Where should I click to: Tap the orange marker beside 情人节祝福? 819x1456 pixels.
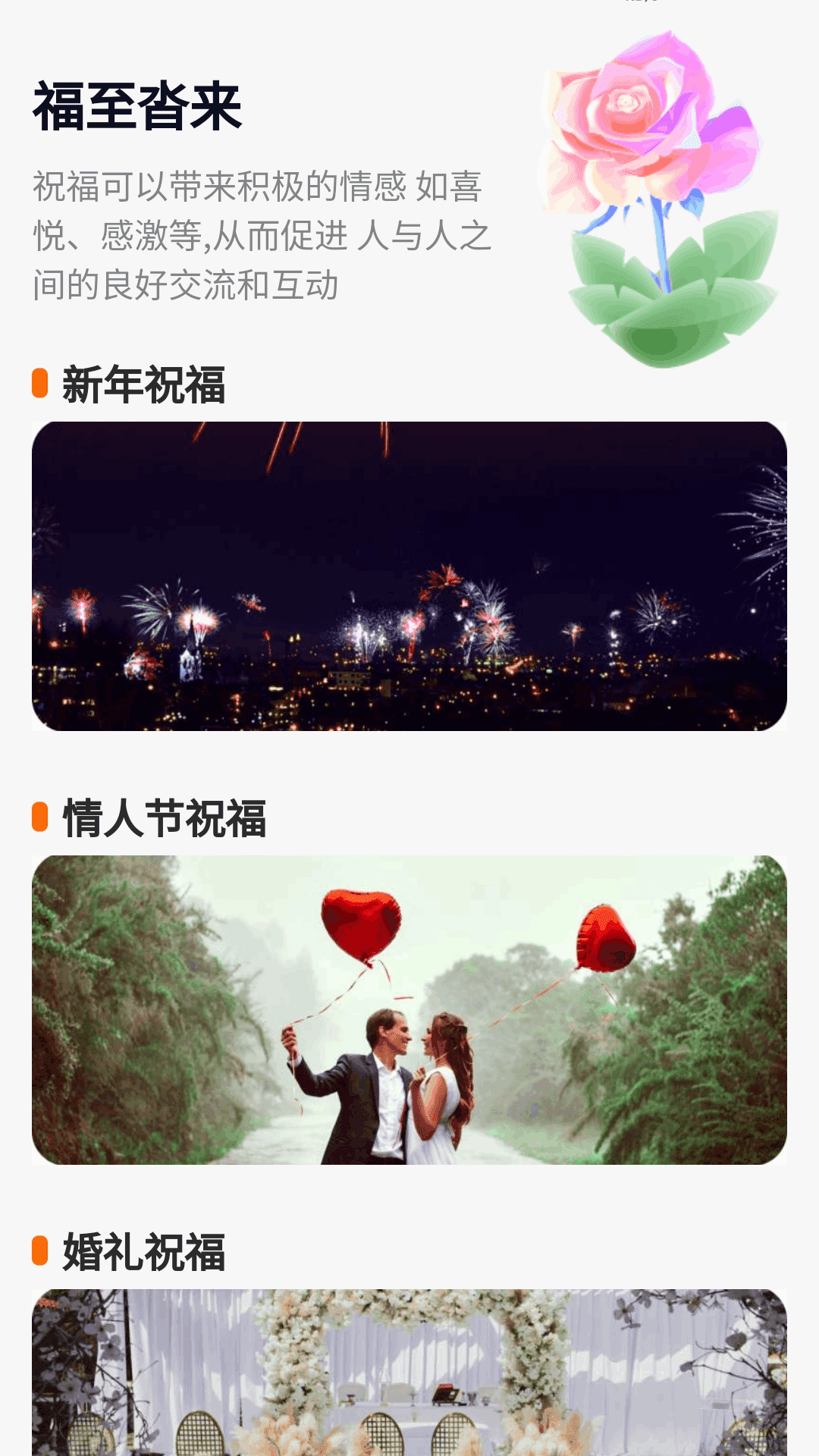pos(39,817)
